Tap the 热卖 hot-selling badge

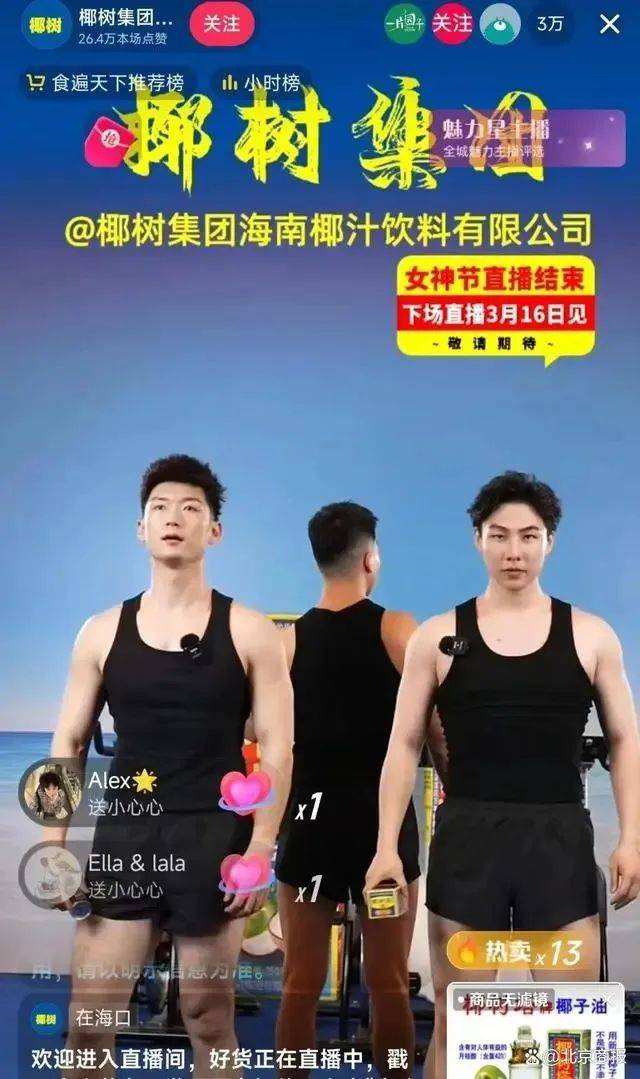pyautogui.click(x=514, y=951)
